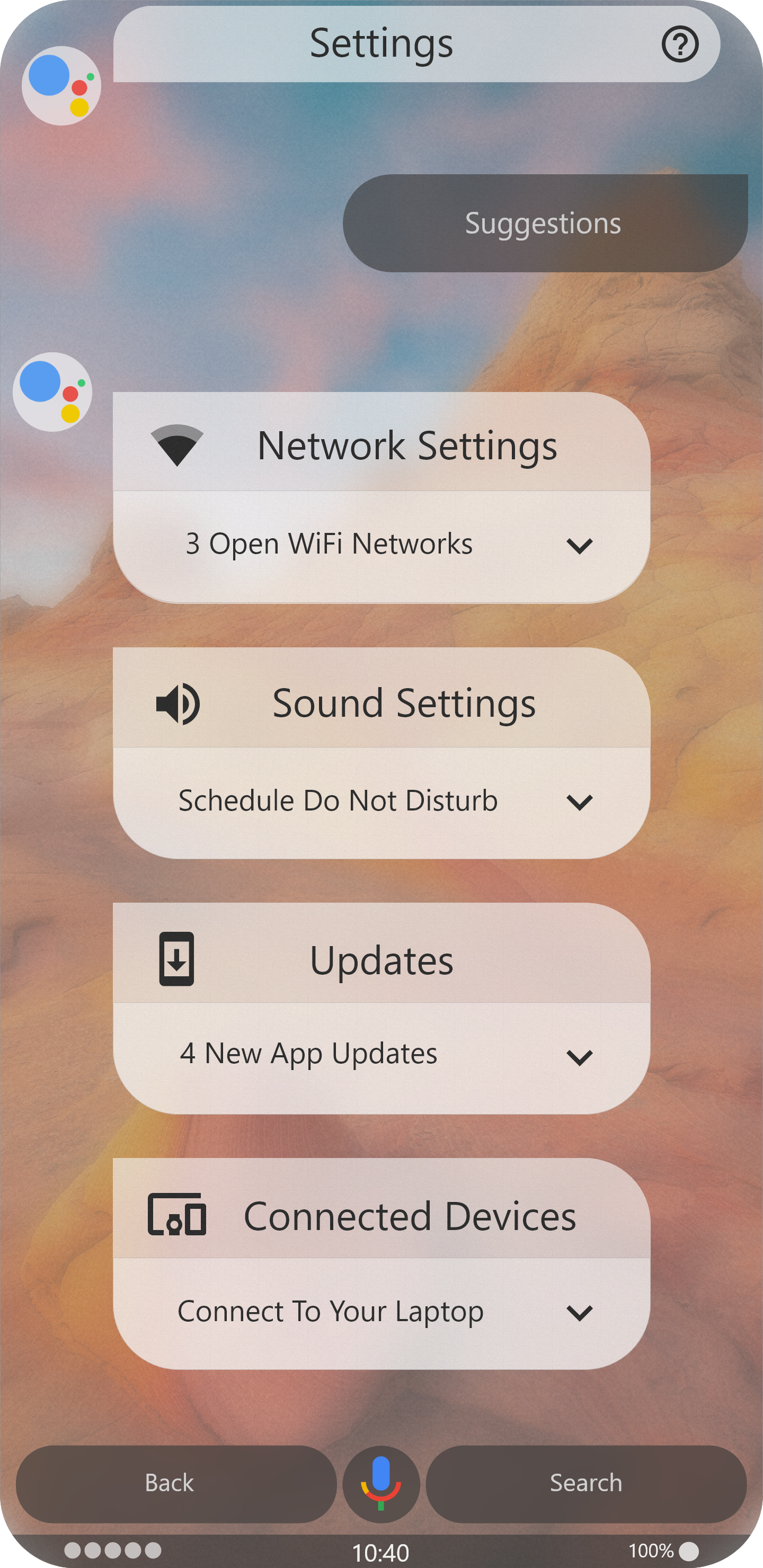This screenshot has height=1568, width=763.
Task: Tap the Search button
Action: tap(586, 1483)
